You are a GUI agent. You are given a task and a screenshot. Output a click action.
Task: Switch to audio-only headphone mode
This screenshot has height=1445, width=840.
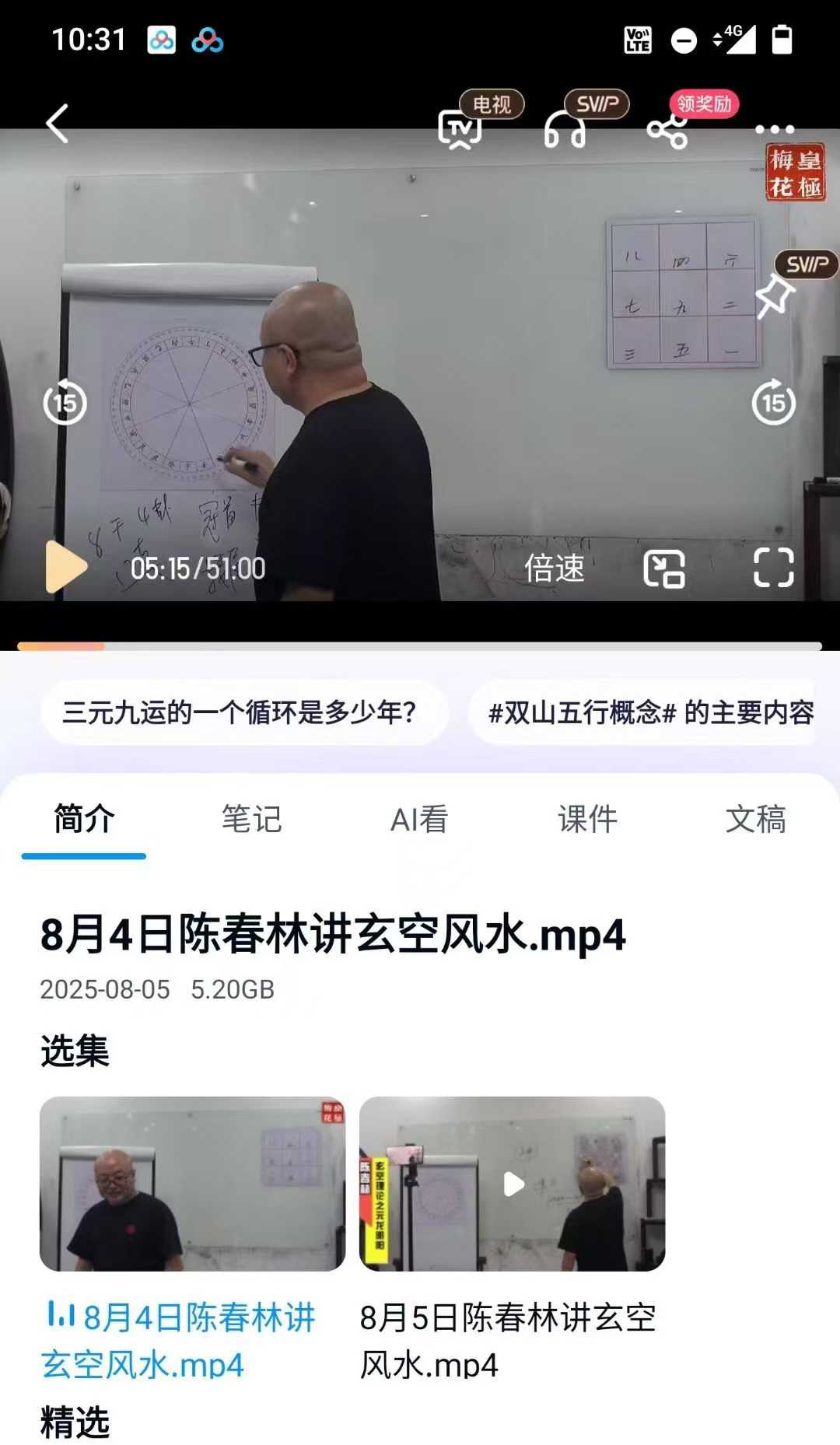click(x=565, y=129)
